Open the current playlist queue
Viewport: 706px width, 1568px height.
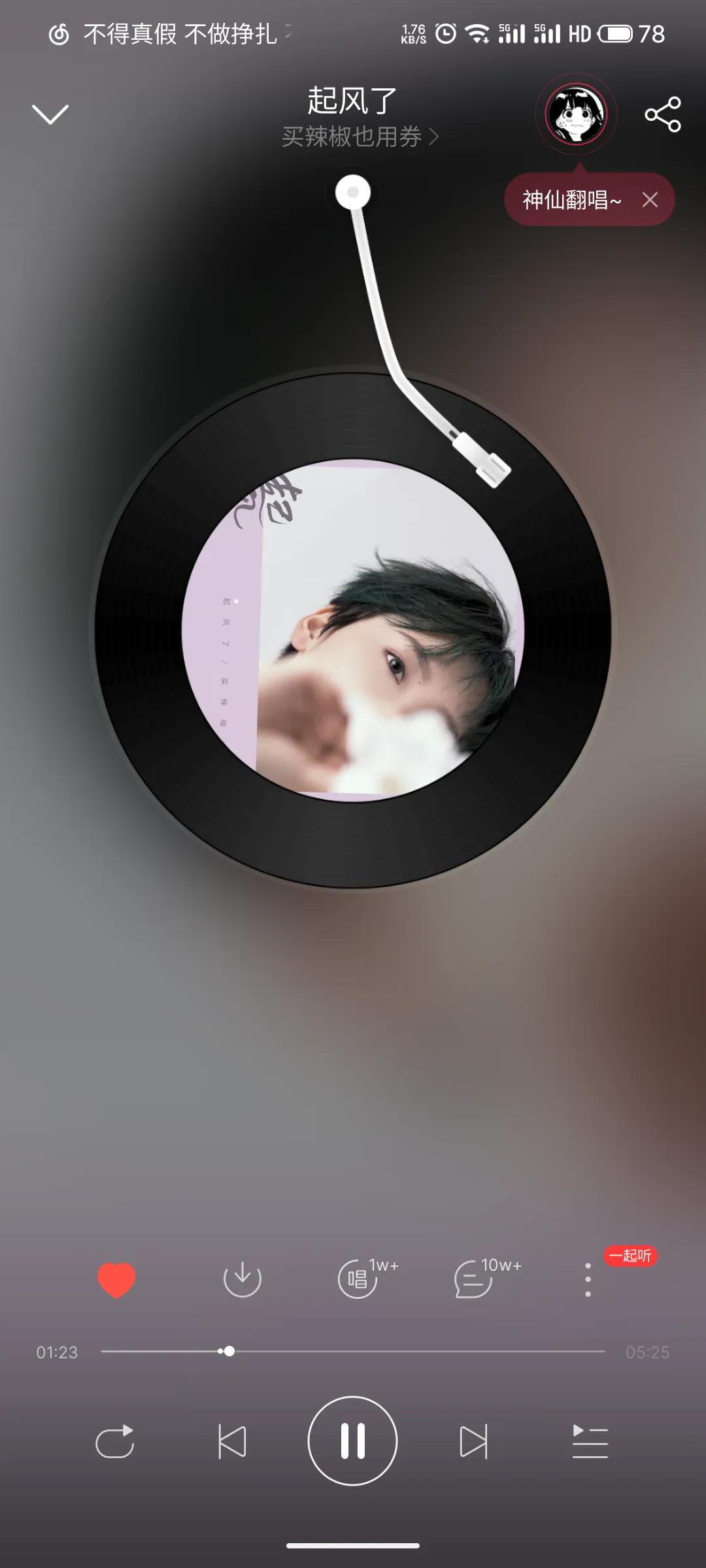[x=590, y=1441]
